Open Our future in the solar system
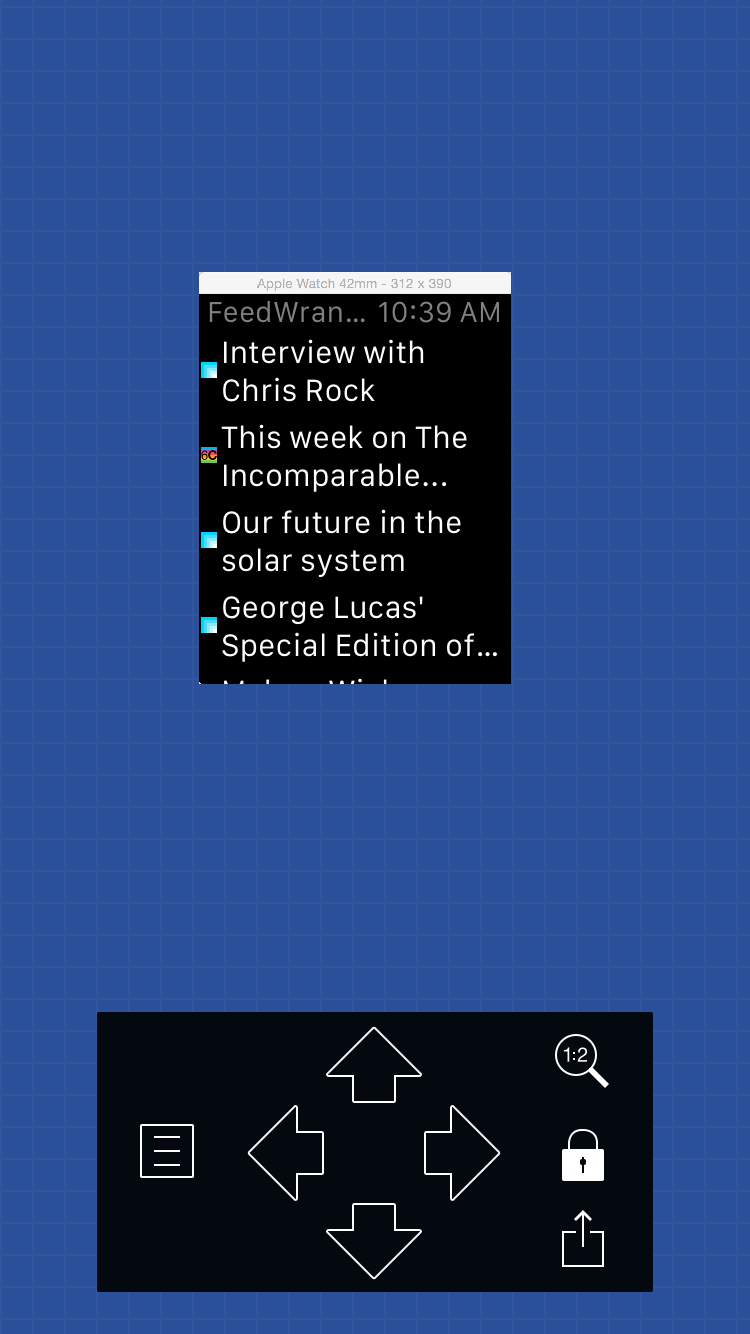 click(355, 541)
